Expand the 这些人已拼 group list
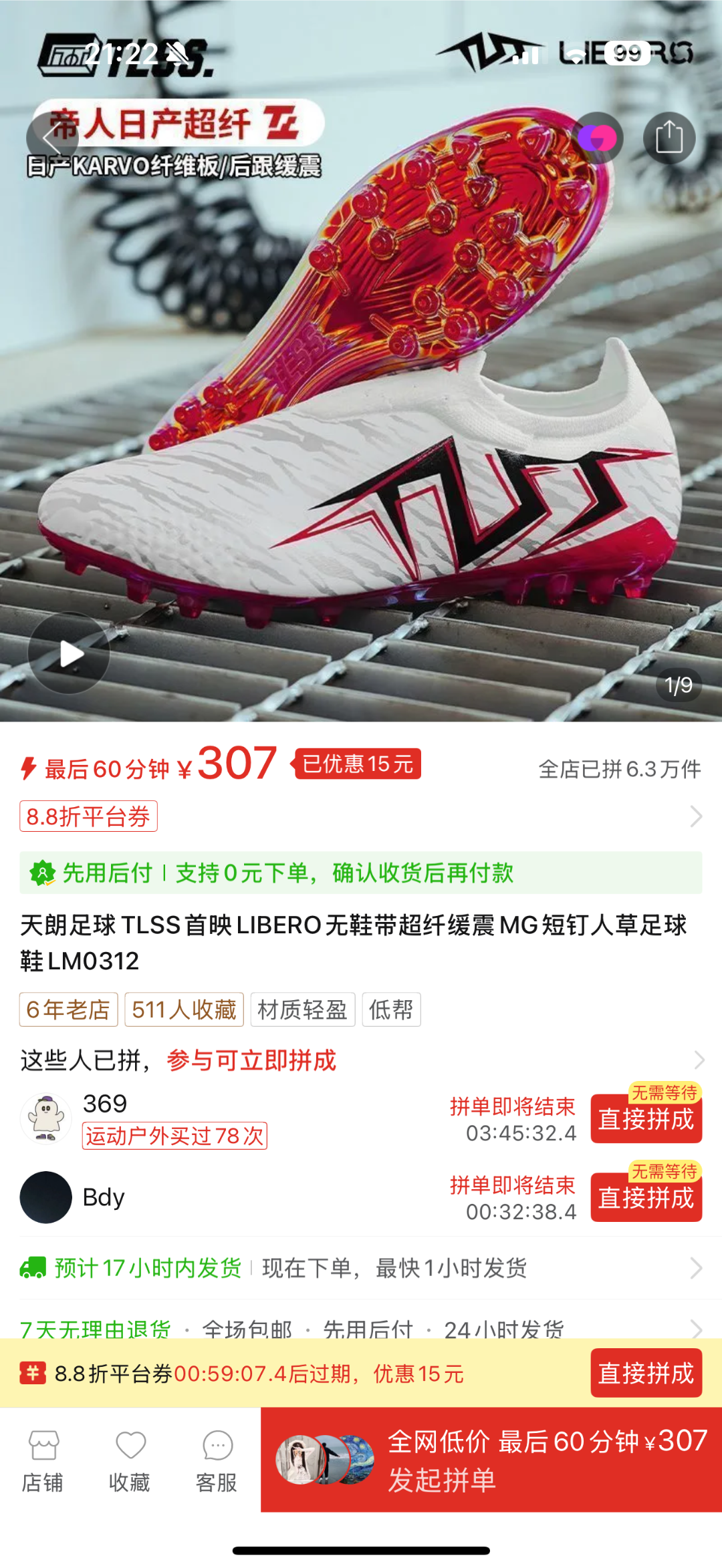 point(361,1060)
